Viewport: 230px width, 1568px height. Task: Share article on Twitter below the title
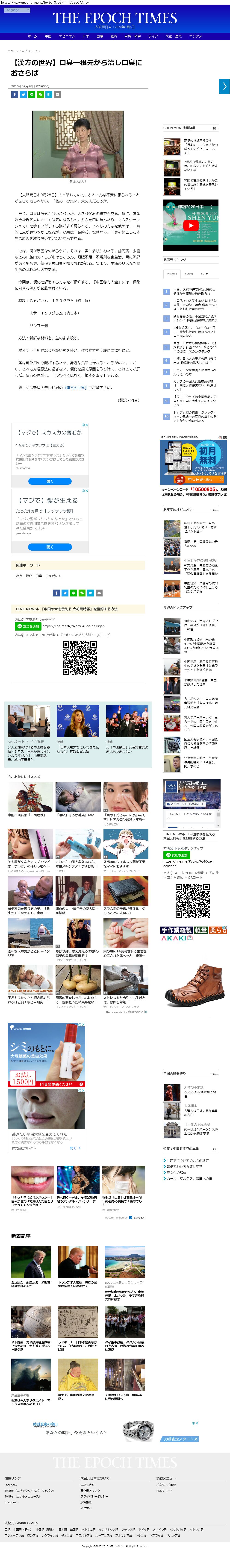point(23,94)
